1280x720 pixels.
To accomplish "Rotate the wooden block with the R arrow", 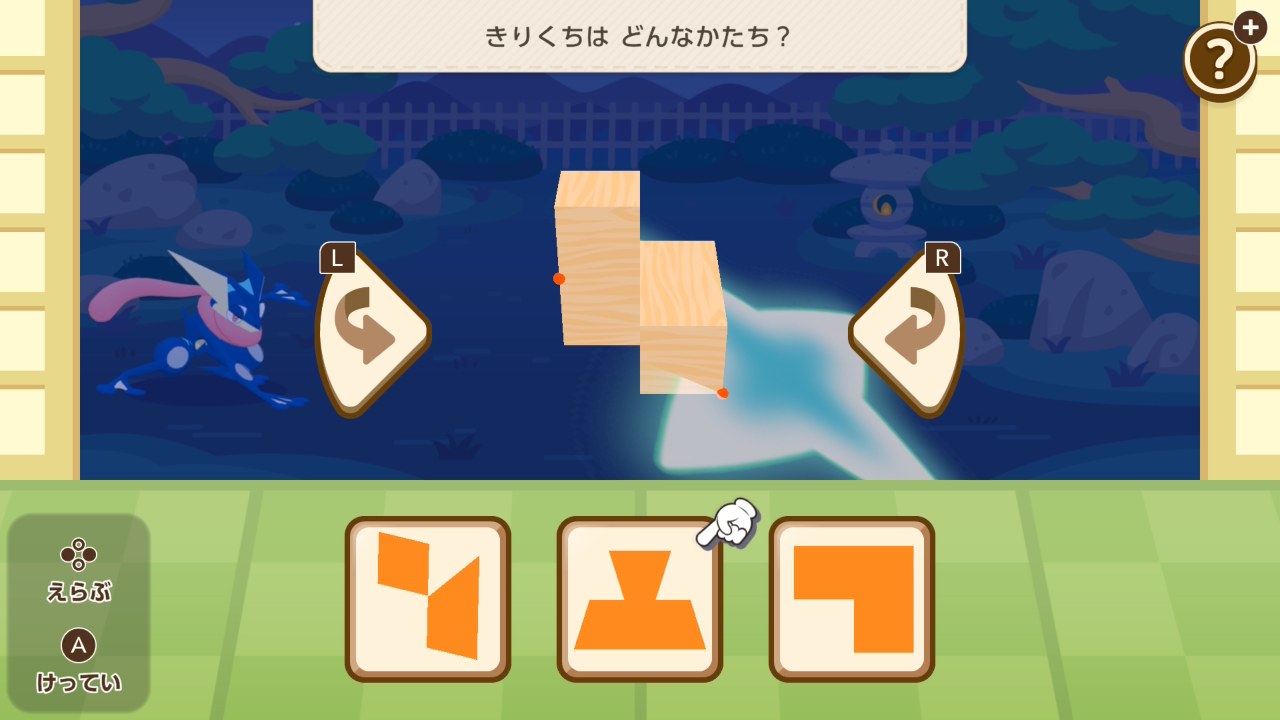I will [908, 331].
